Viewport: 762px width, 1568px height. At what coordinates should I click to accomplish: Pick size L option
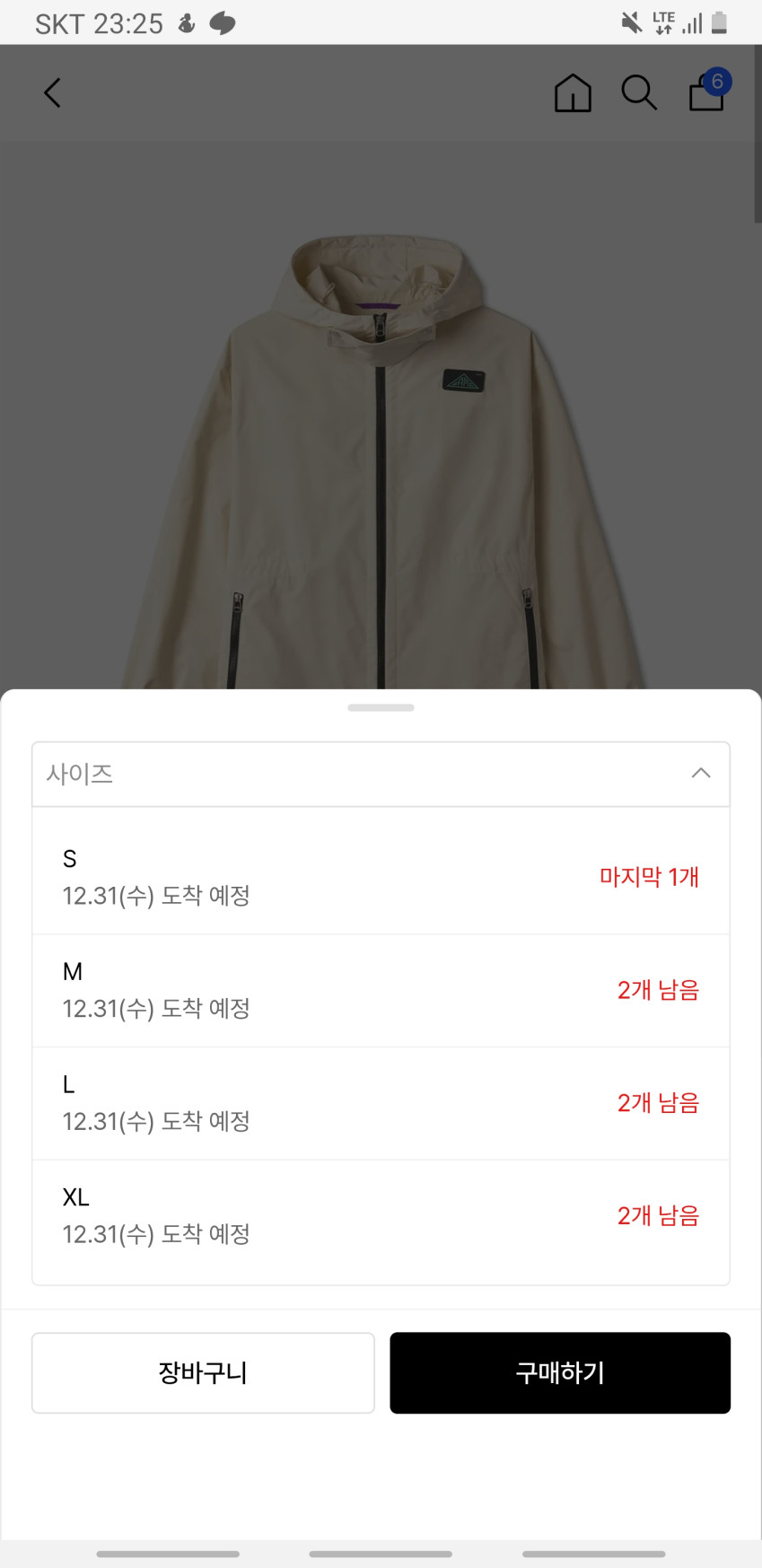pyautogui.click(x=381, y=1102)
